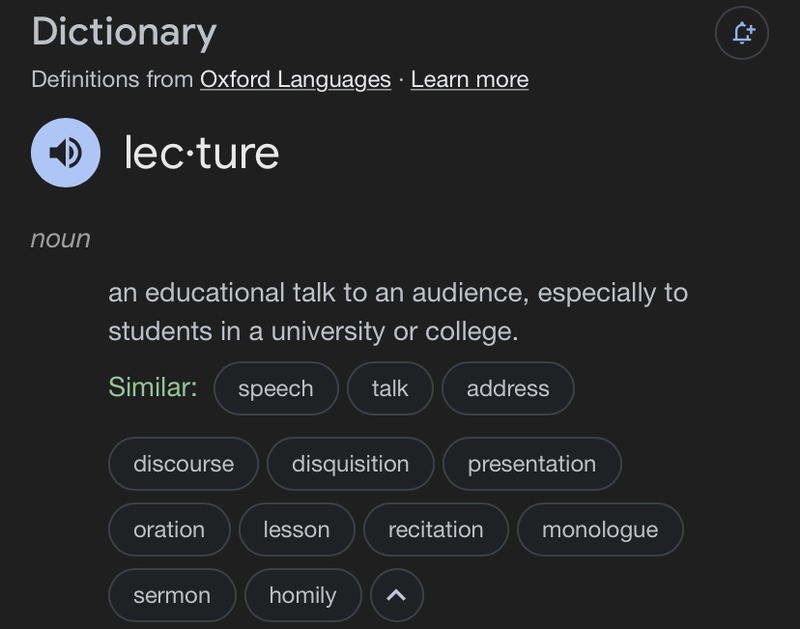
Task: Open the Oxford Languages link
Action: pyautogui.click(x=295, y=80)
